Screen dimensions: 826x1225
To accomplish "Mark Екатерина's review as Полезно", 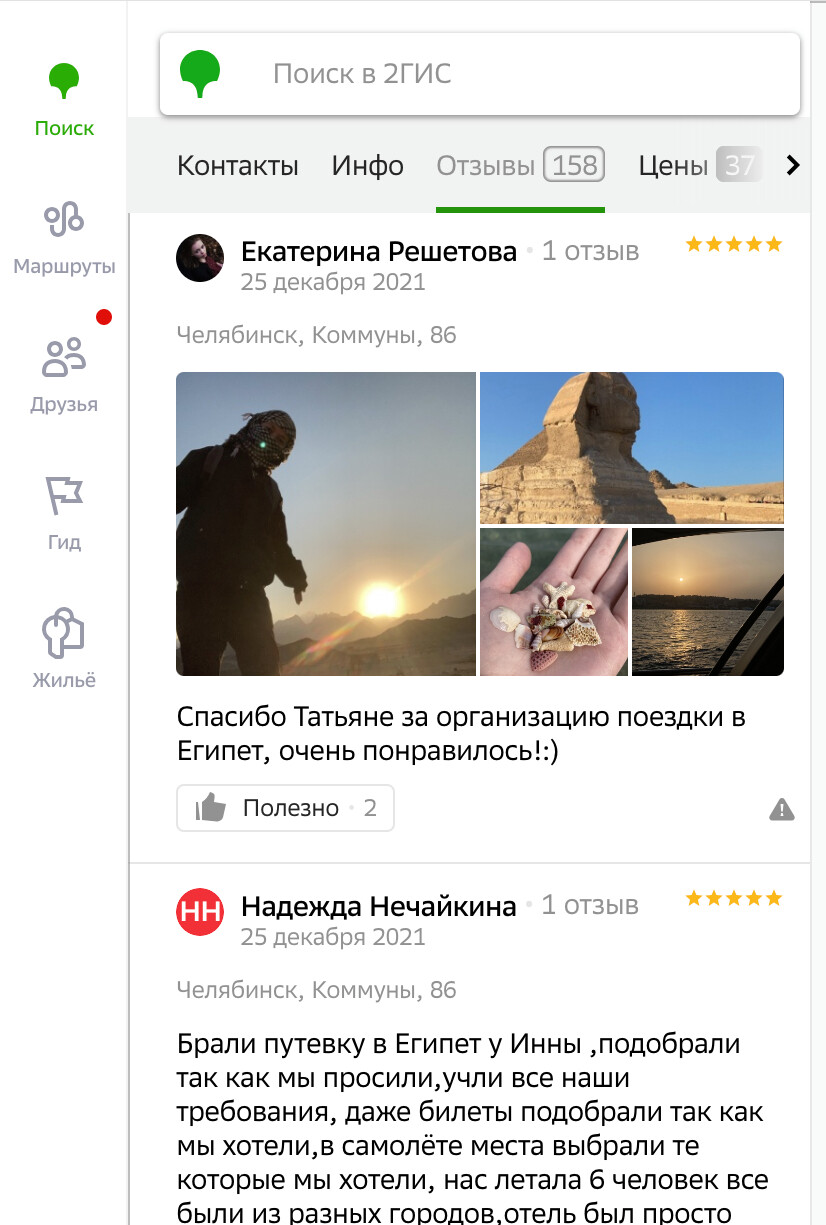I will [285, 808].
